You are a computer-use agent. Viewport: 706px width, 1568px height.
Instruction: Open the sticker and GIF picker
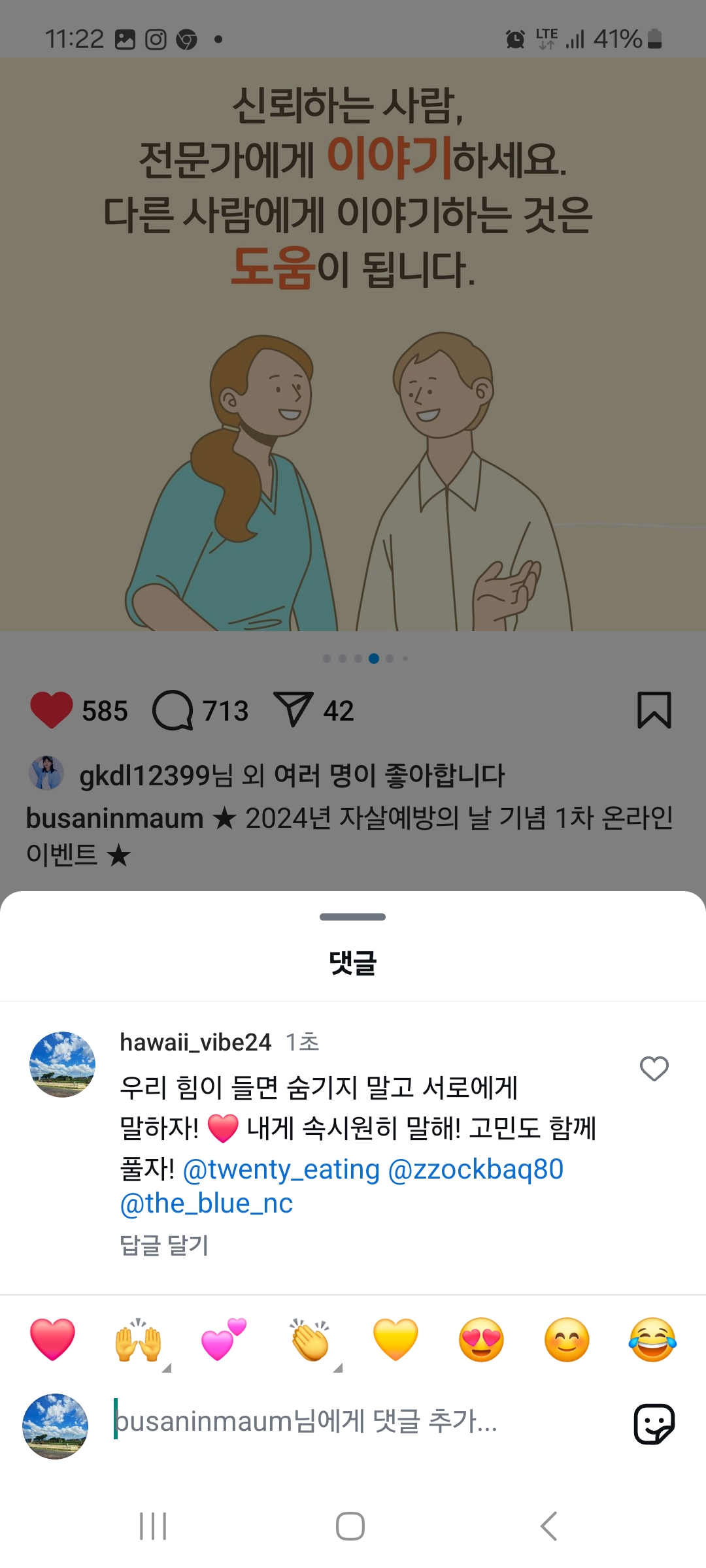point(654,1423)
